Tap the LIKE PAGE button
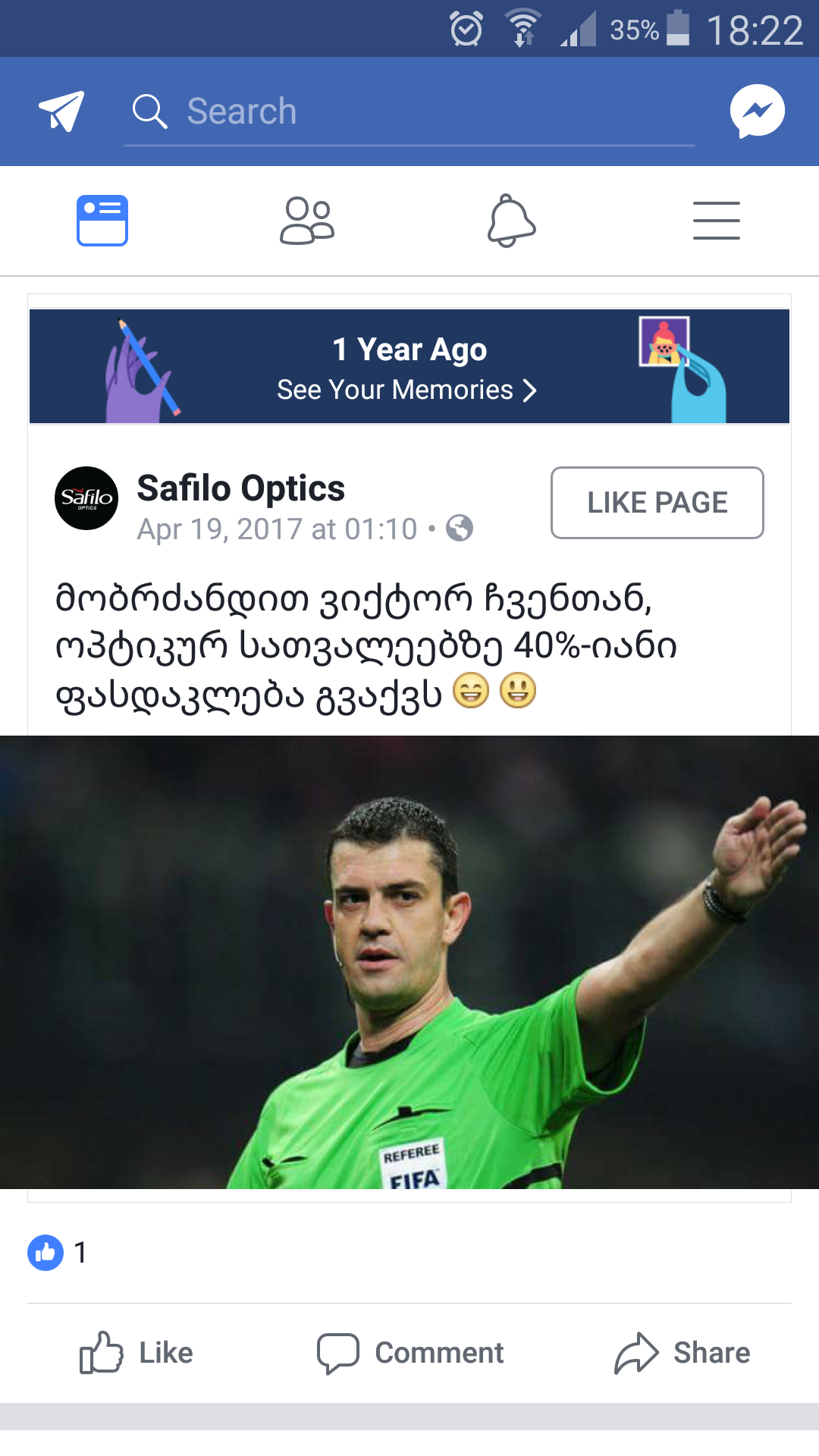Viewport: 819px width, 1456px height. click(657, 503)
